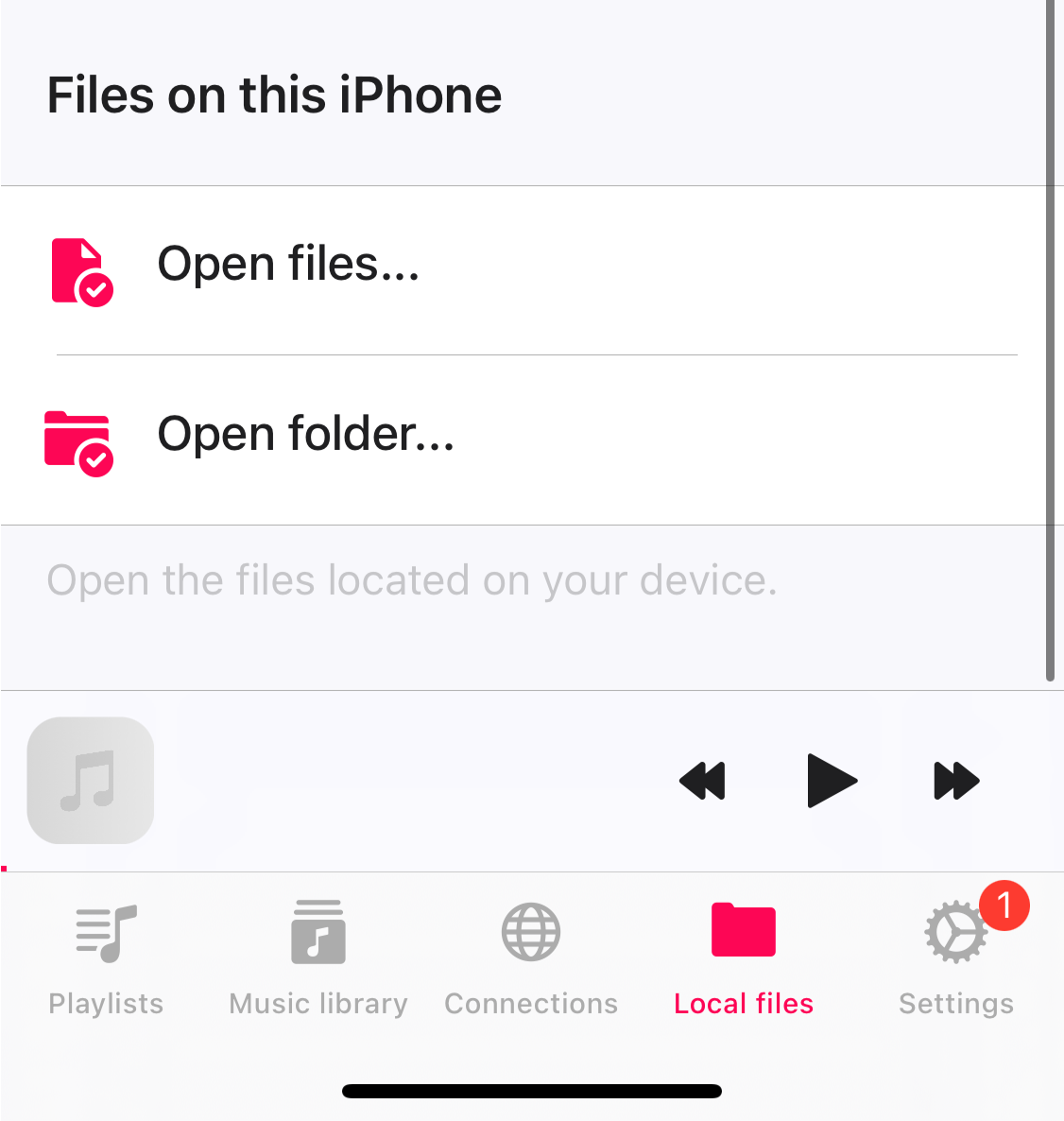Tap the fast-forward control
This screenshot has height=1121, width=1064.
[x=955, y=781]
